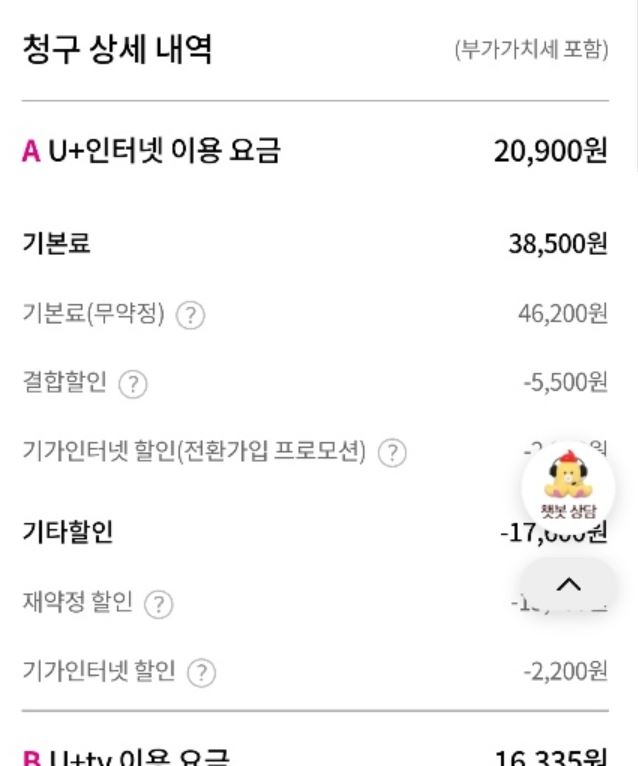
Task: Tap help icon beside 기가인터넷 할인(전환가입 프로모션)
Action: (393, 453)
